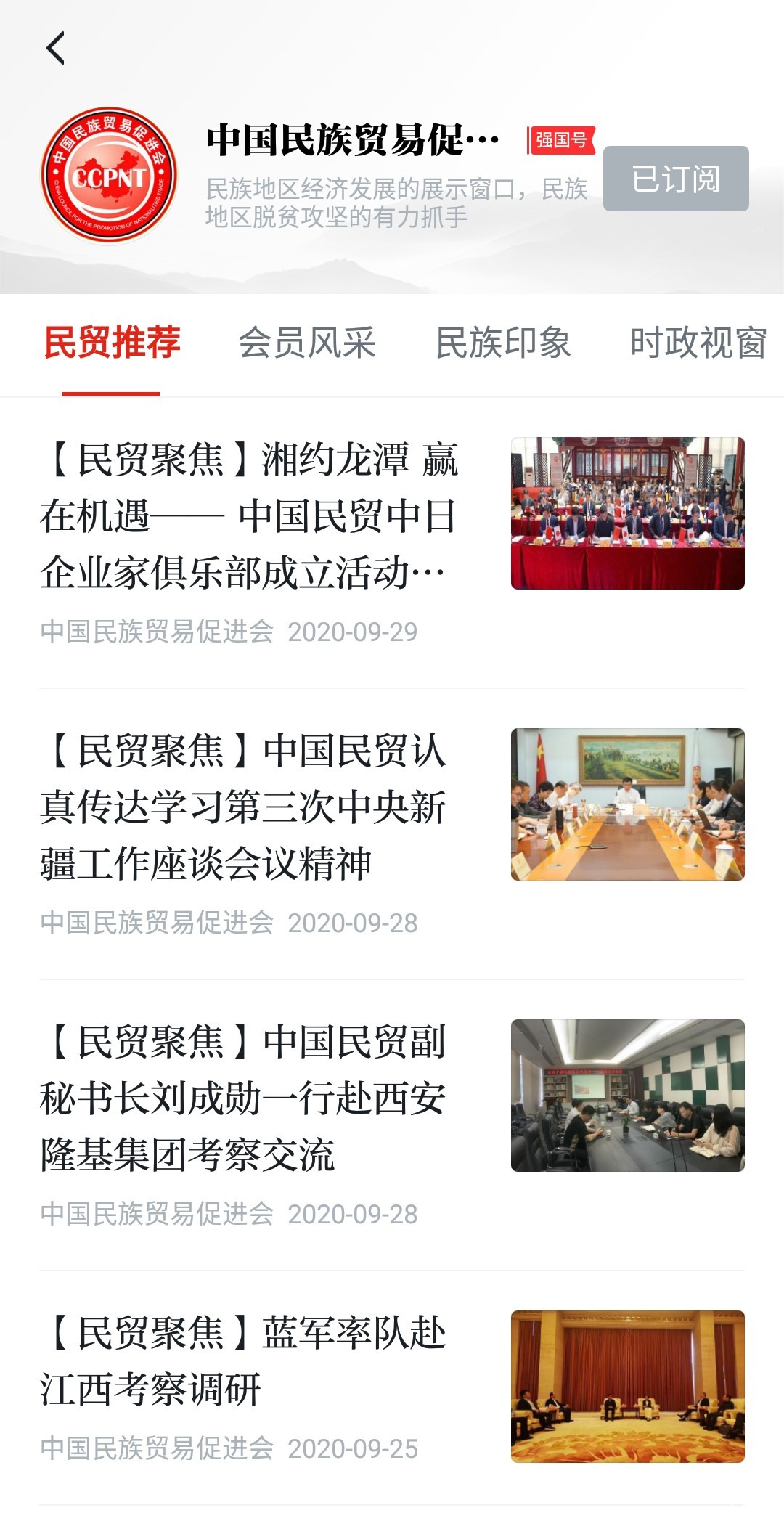
Task: Open the 新疆工作座谈会 article image
Action: click(626, 804)
